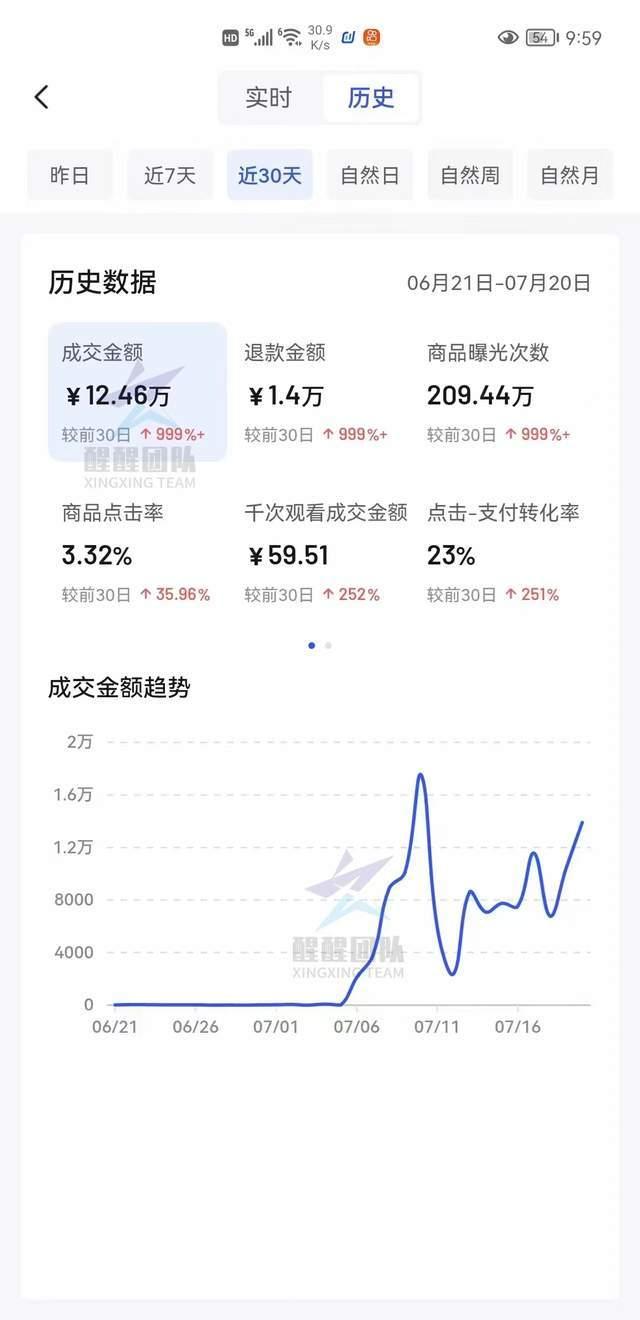The width and height of the screenshot is (640, 1320).
Task: Filter data by 近7天
Action: pyautogui.click(x=170, y=175)
